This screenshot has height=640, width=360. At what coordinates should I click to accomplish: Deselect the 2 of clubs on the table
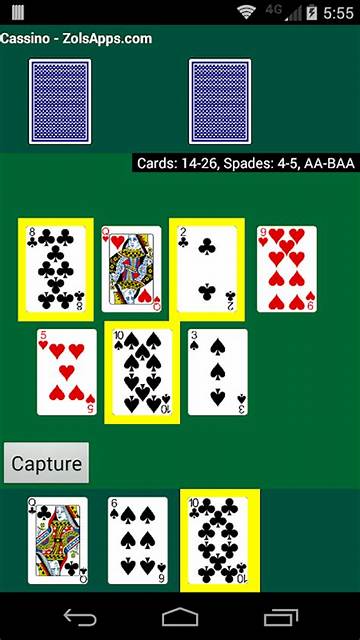(x=207, y=269)
